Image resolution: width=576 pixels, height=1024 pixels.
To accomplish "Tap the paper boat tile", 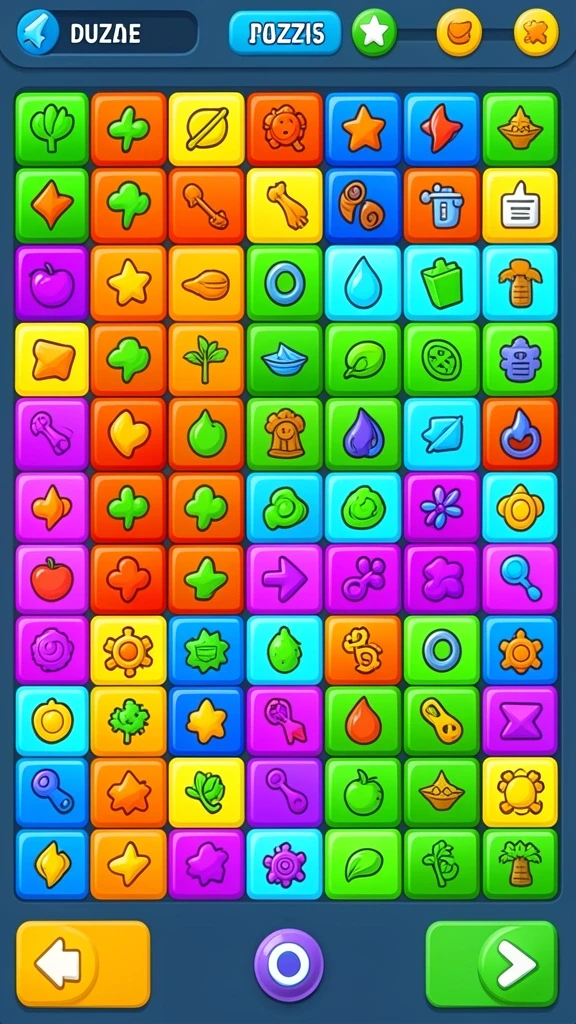I will tap(284, 359).
